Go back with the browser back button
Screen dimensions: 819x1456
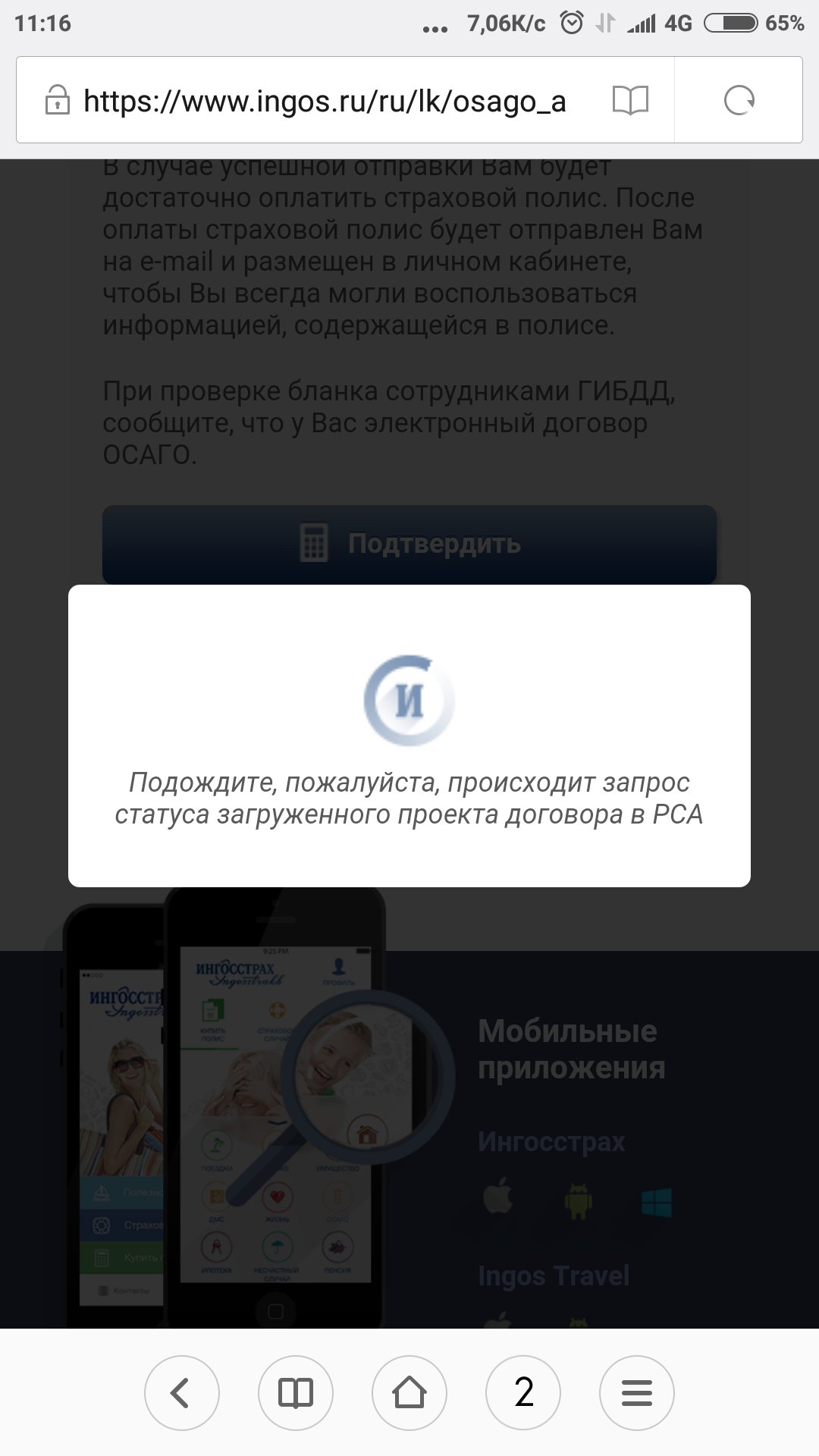point(181,1393)
